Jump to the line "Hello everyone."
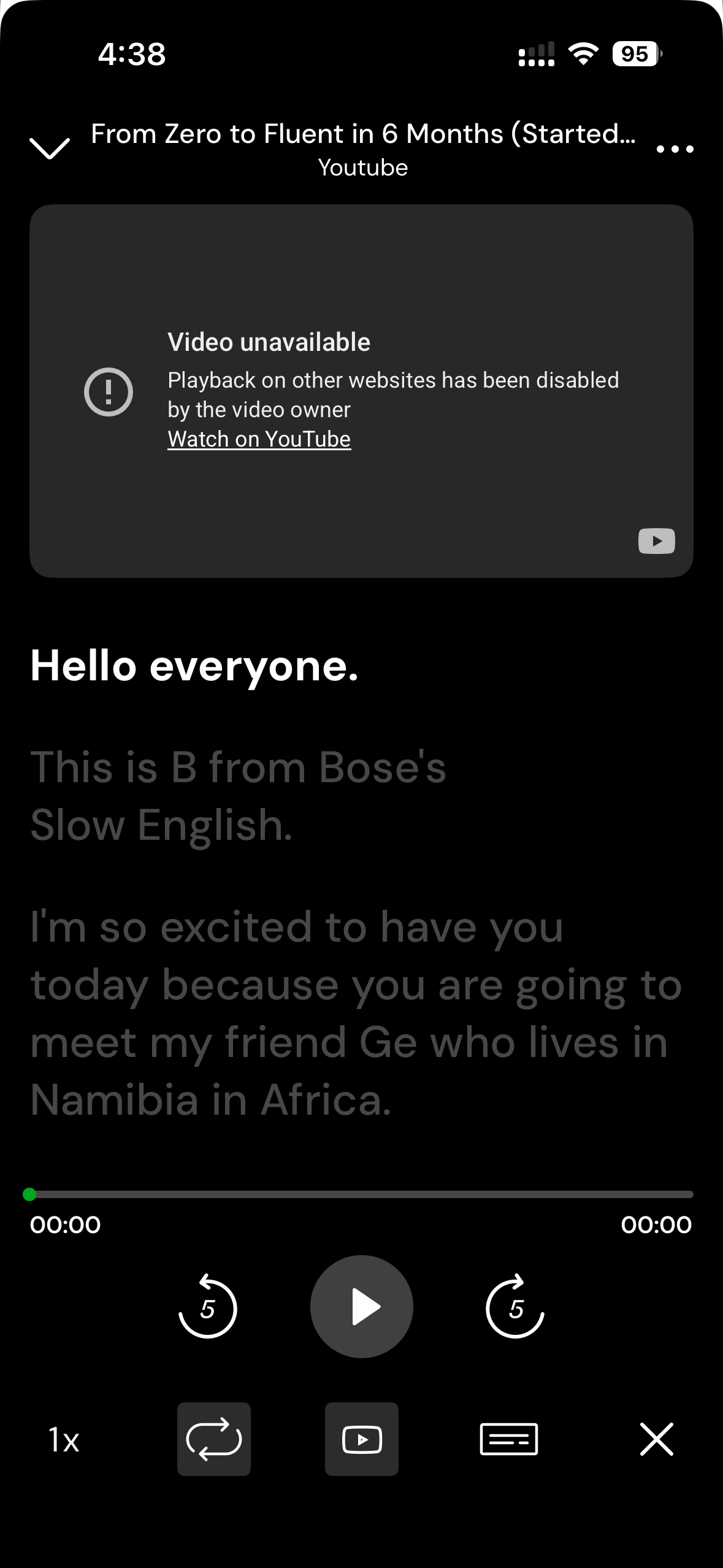The width and height of the screenshot is (723, 1568). tap(194, 666)
